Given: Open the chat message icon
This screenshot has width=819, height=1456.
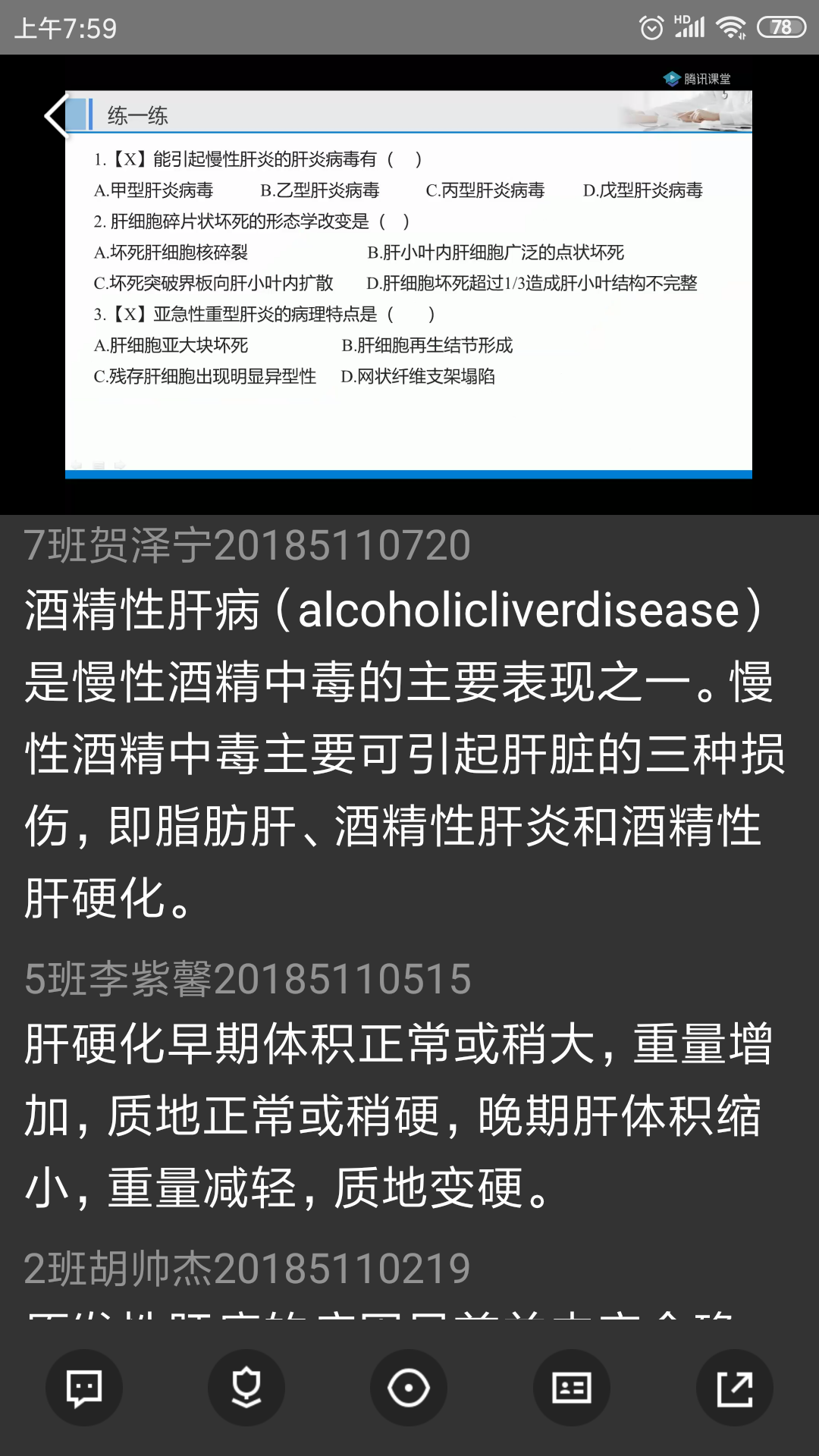Looking at the screenshot, I should (x=84, y=1388).
